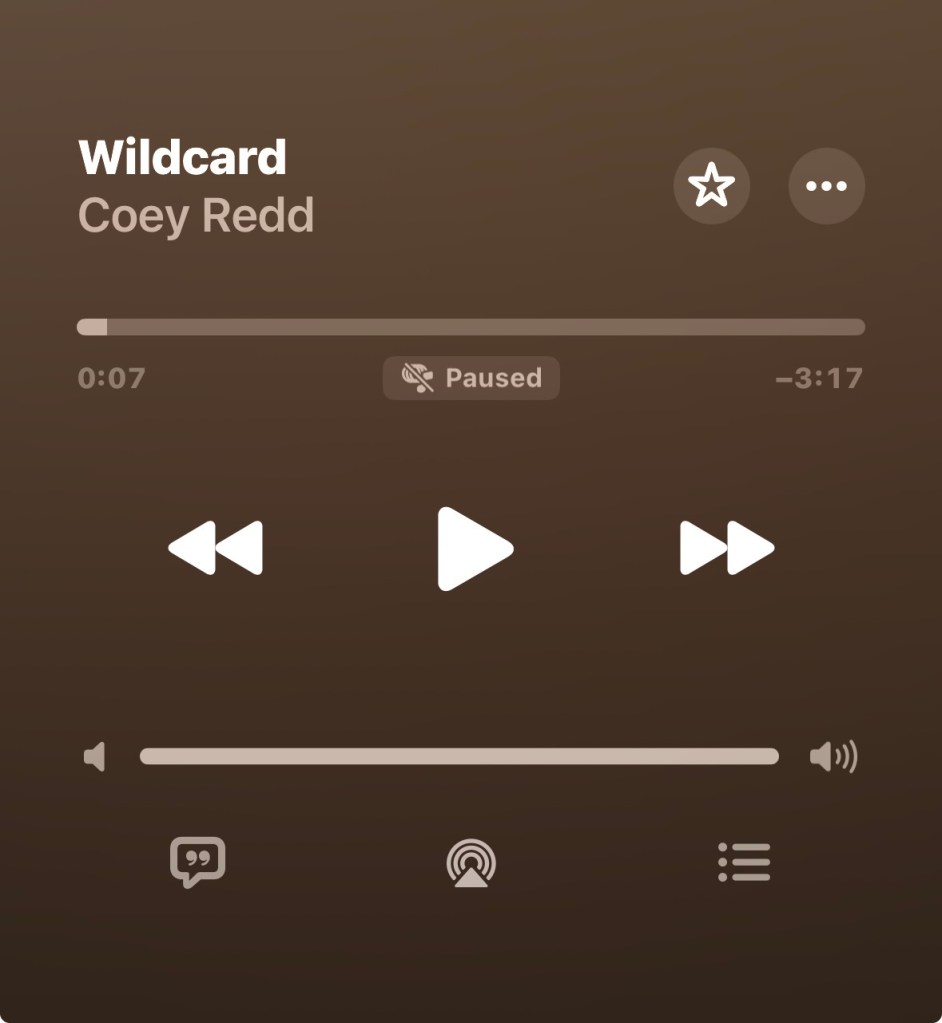The height and width of the screenshot is (1023, 942).
Task: Show the song lyrics
Action: point(198,862)
